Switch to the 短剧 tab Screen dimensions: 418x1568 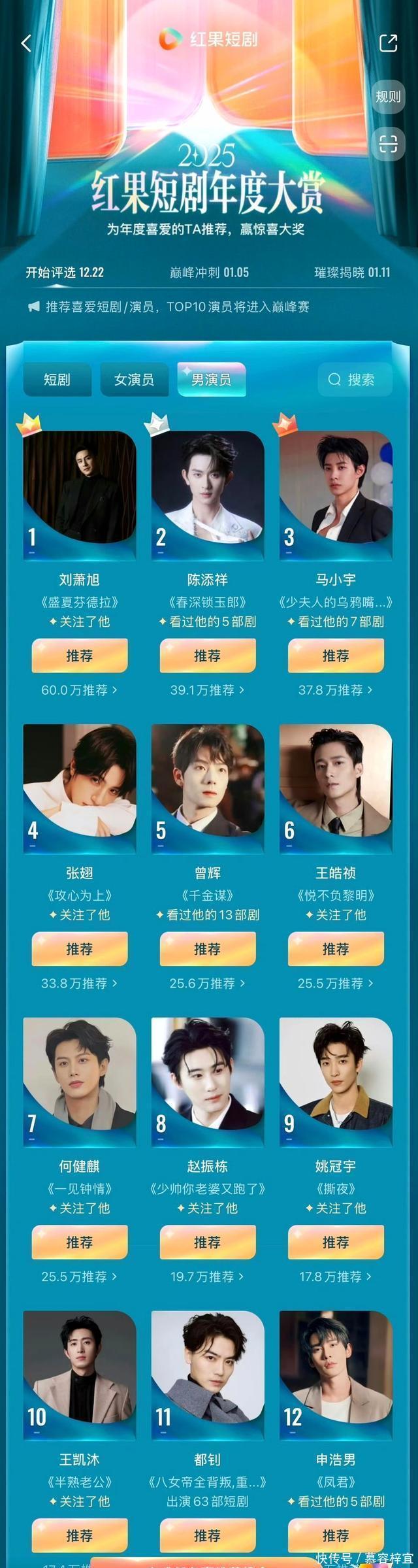click(57, 380)
